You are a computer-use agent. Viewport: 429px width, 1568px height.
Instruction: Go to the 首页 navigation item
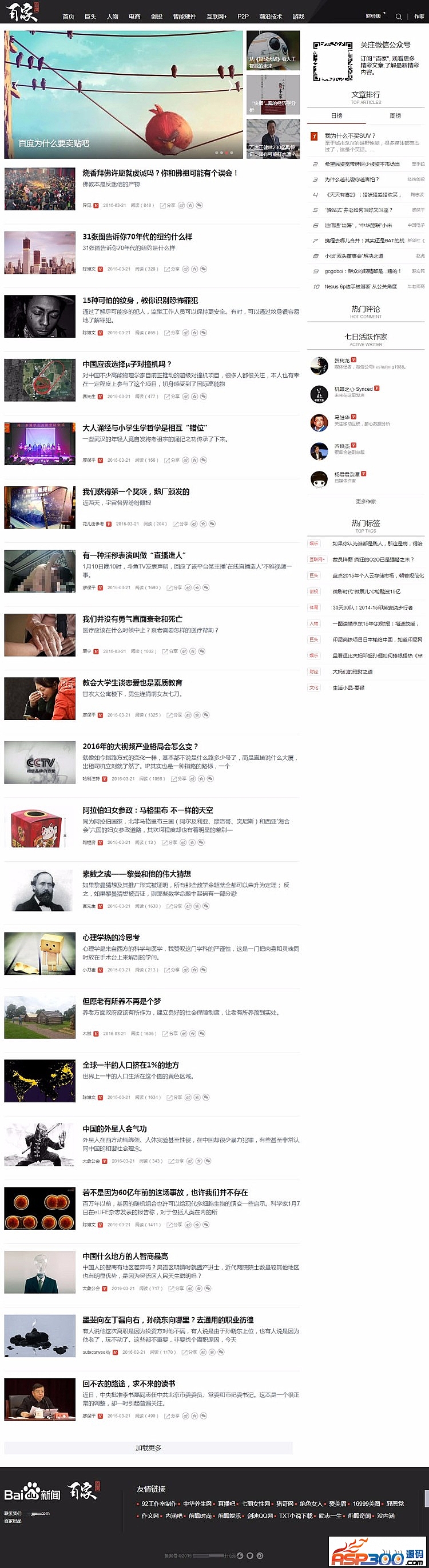click(x=68, y=17)
